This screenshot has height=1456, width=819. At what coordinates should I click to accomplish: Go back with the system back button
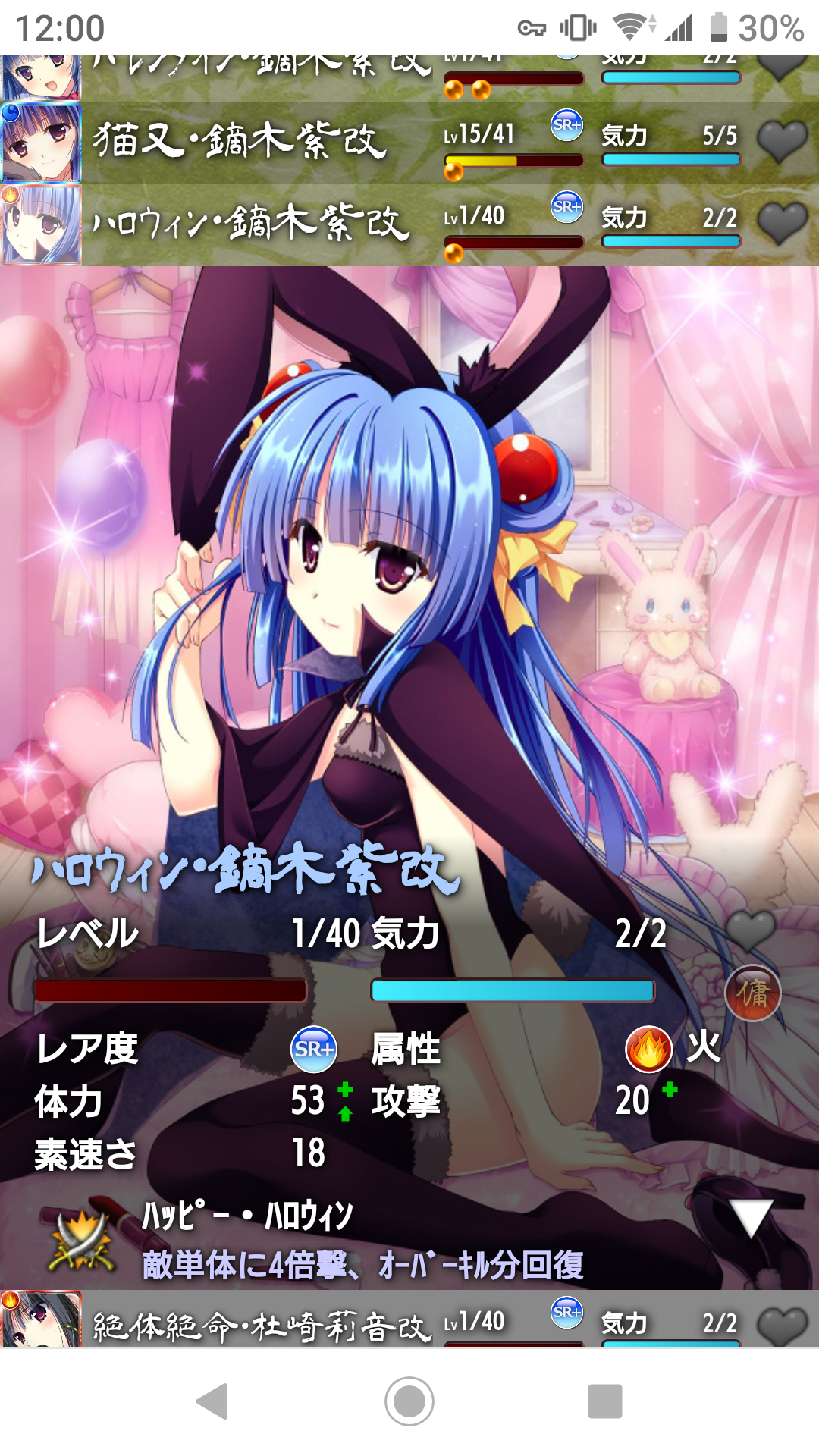click(213, 1401)
